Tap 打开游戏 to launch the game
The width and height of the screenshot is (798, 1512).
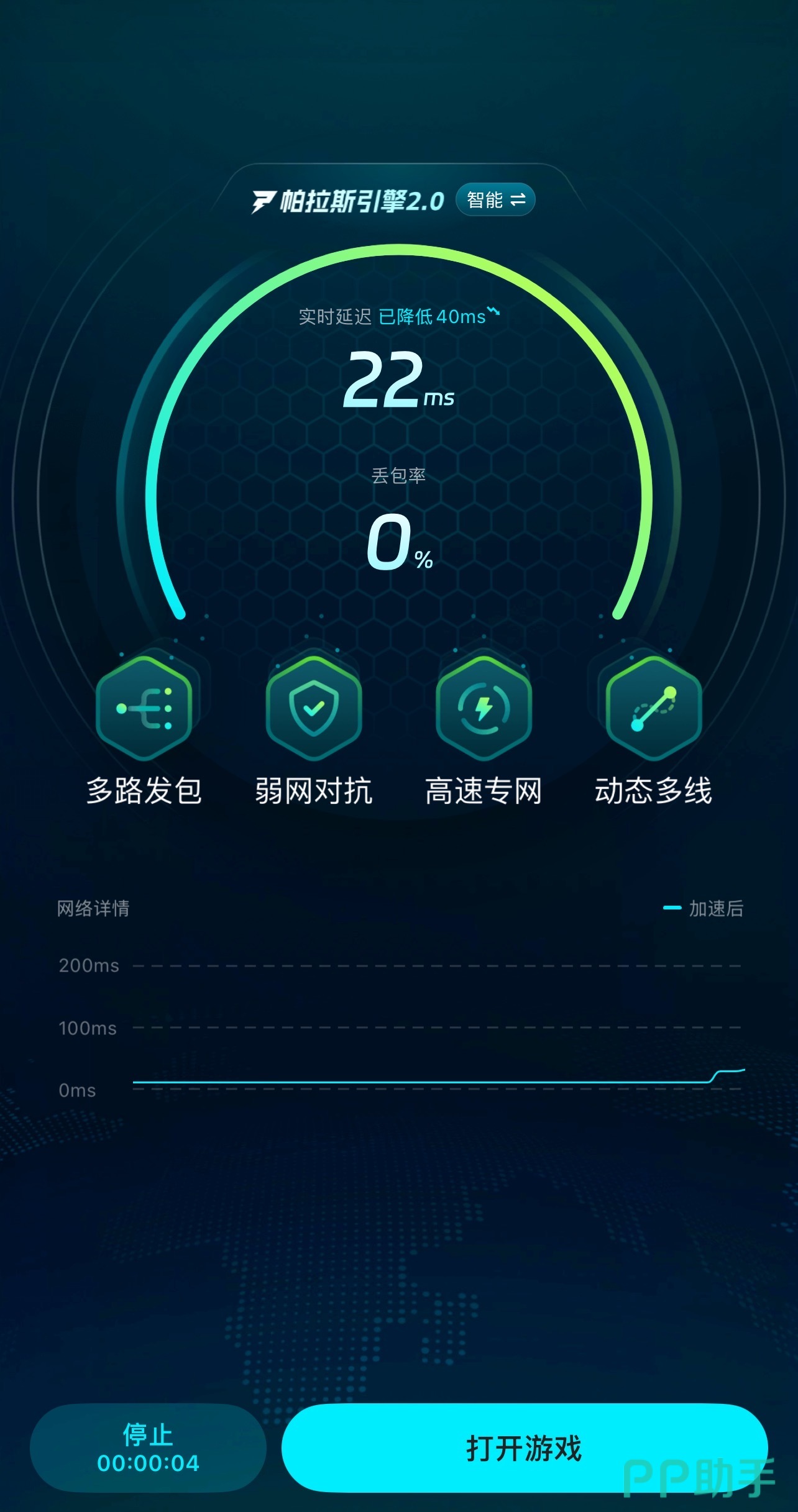tap(524, 1447)
